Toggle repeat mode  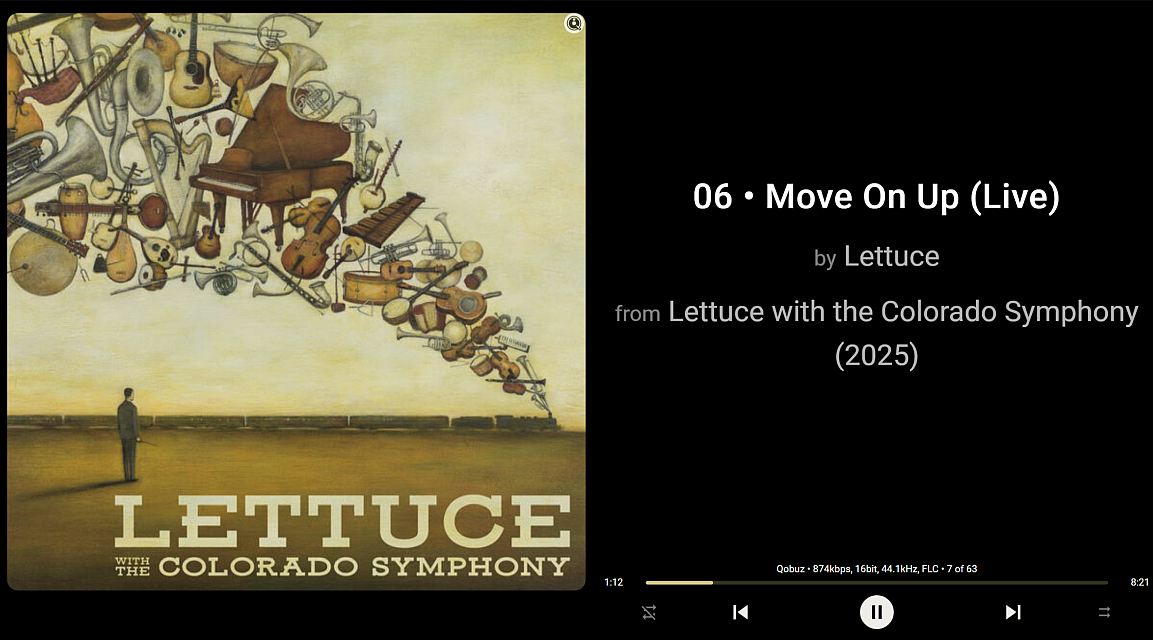click(x=1104, y=612)
